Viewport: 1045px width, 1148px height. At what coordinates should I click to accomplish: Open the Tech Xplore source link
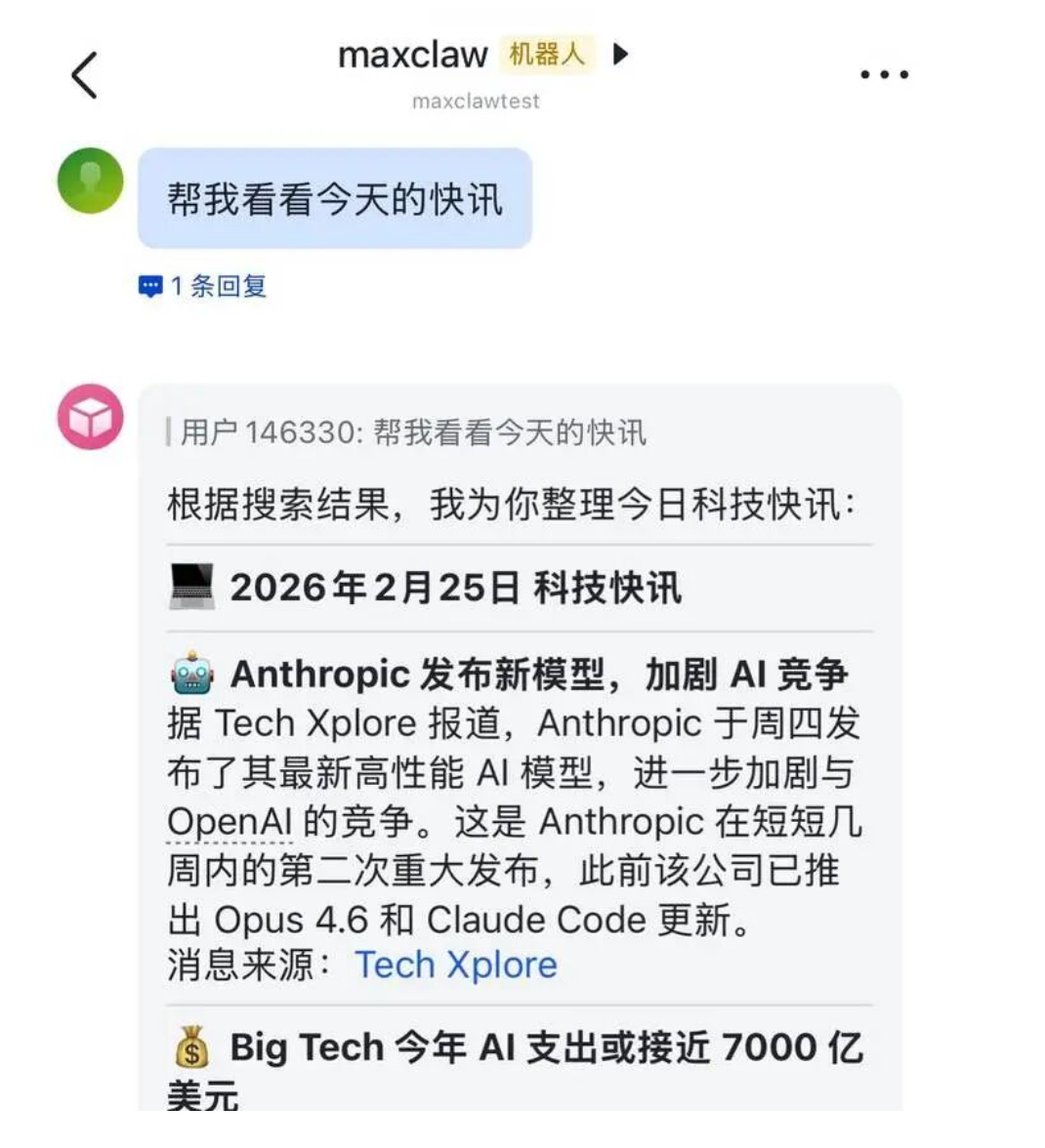click(x=455, y=964)
